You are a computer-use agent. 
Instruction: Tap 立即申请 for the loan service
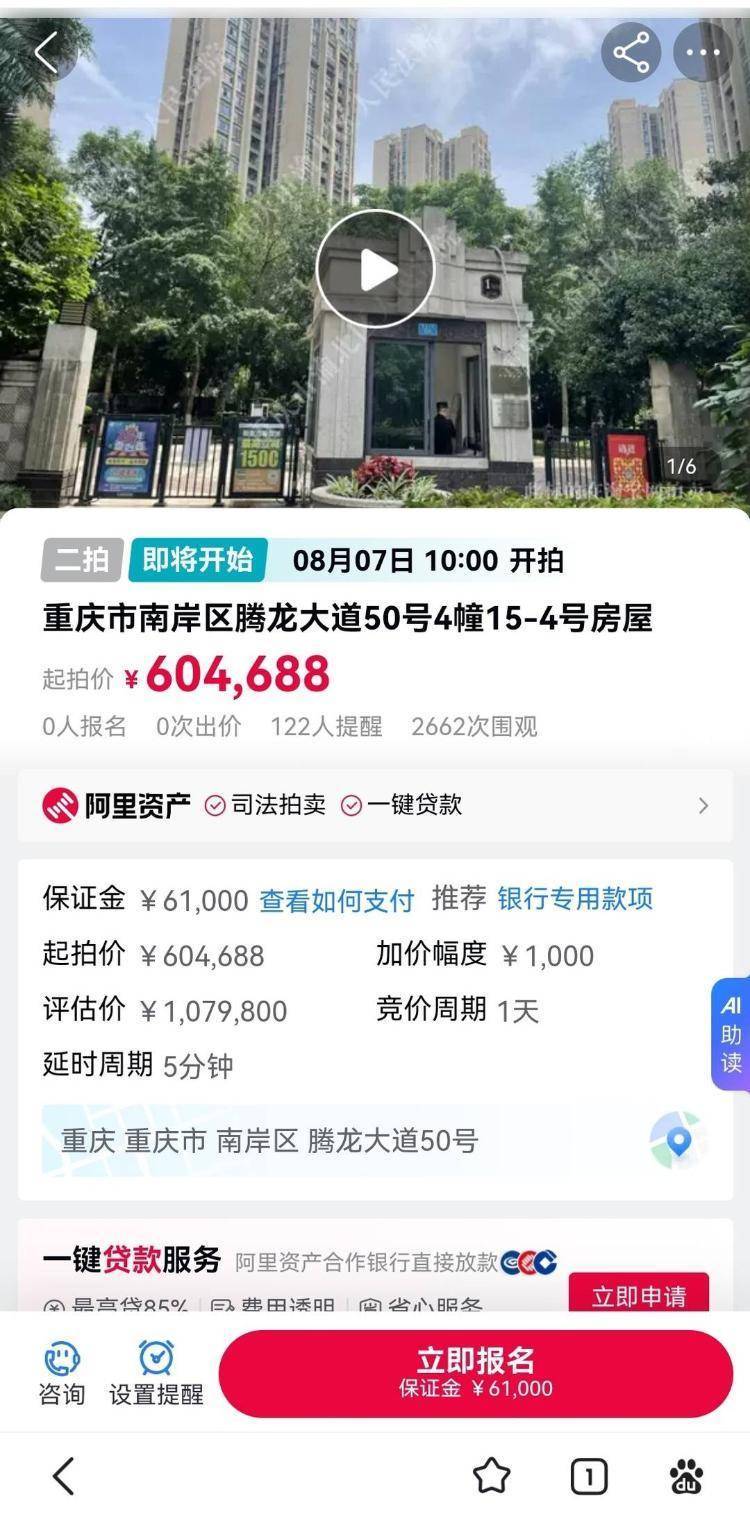638,1296
